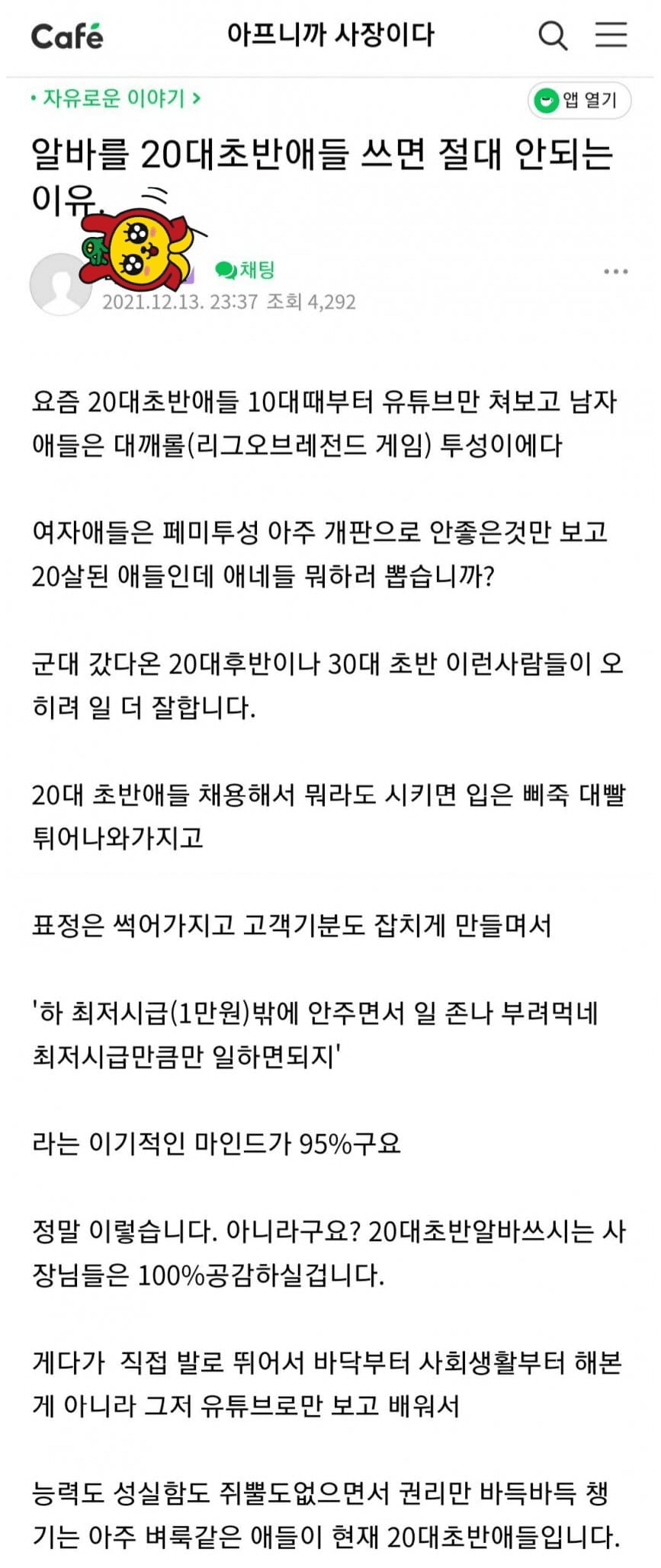Open the post's three-dot options menu

click(x=615, y=272)
